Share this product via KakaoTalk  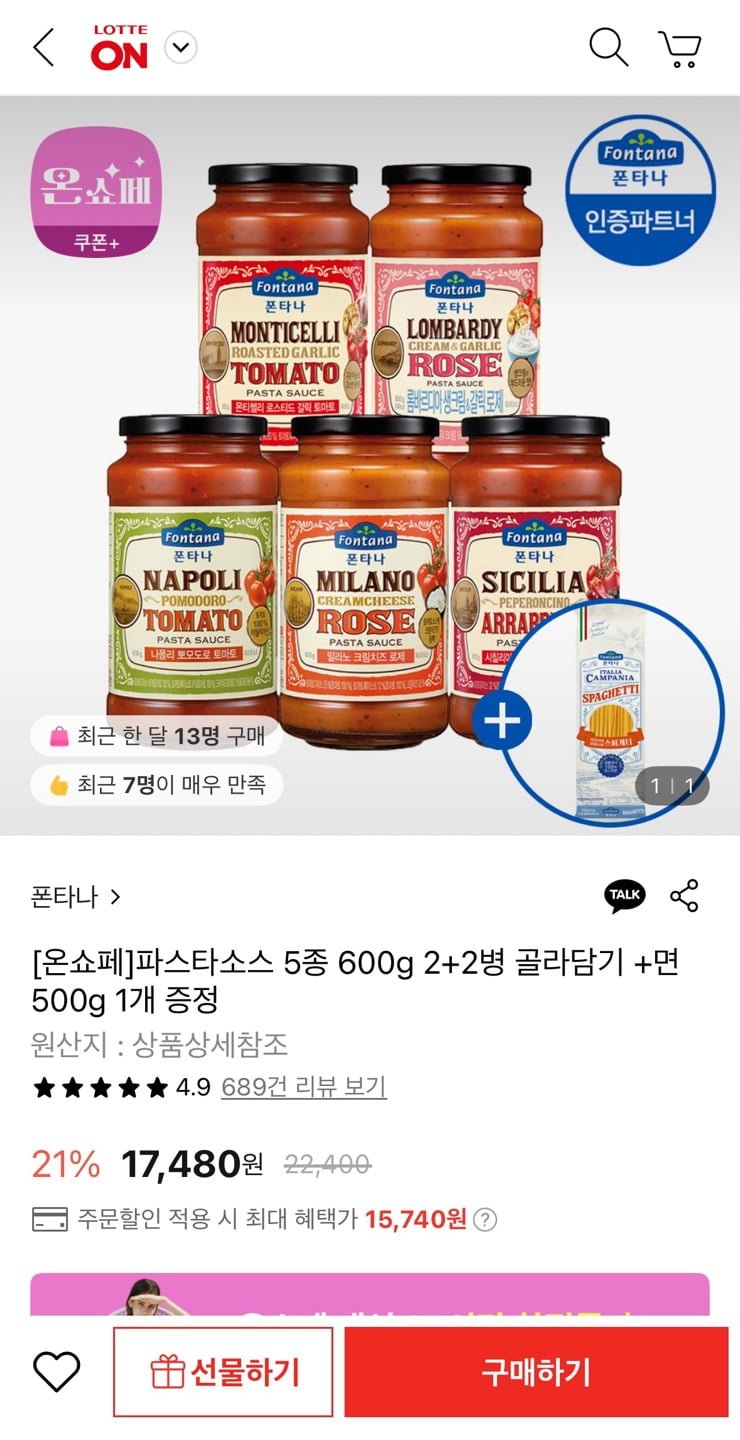coord(625,896)
